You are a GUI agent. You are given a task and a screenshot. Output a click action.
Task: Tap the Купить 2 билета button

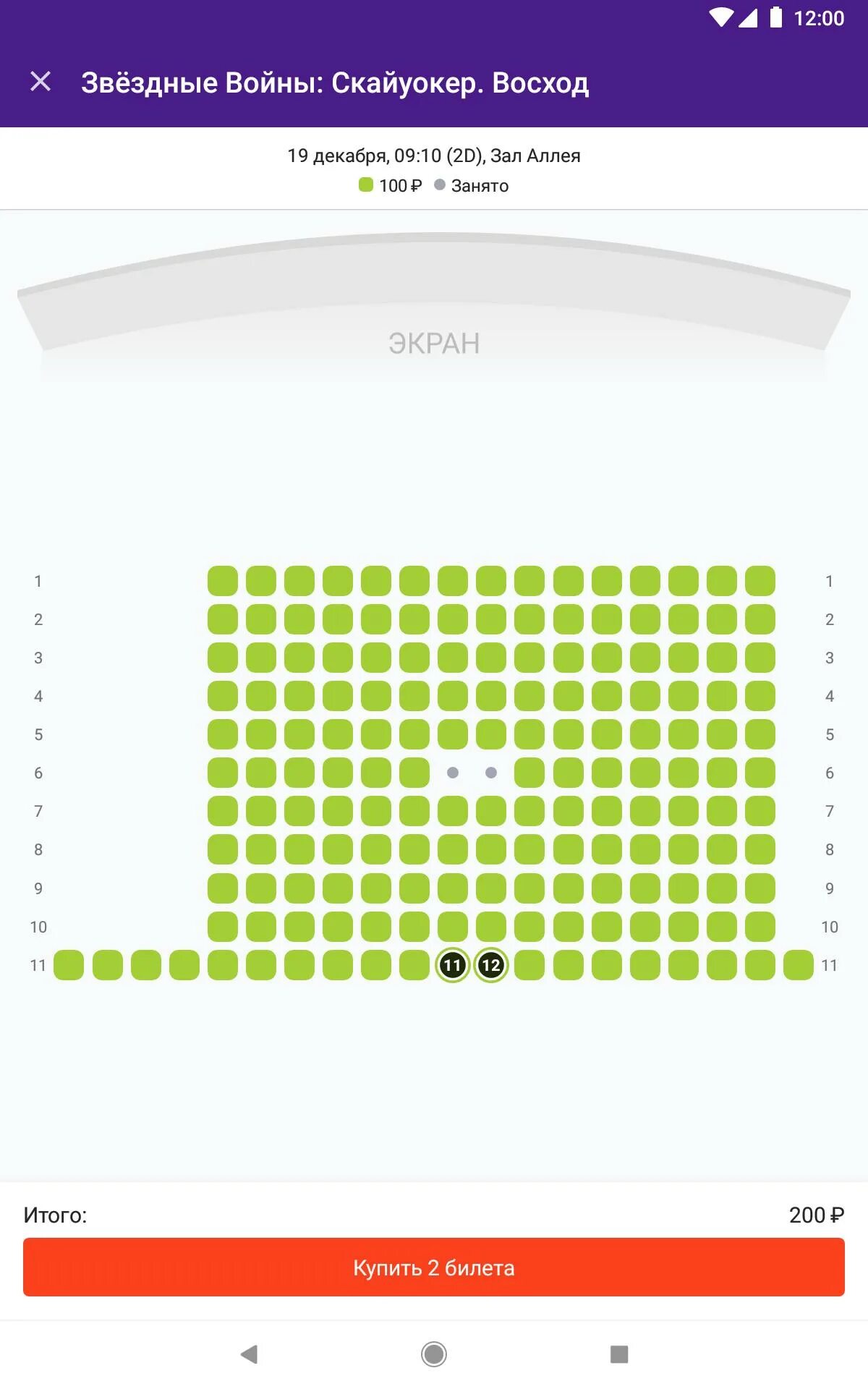[434, 1267]
